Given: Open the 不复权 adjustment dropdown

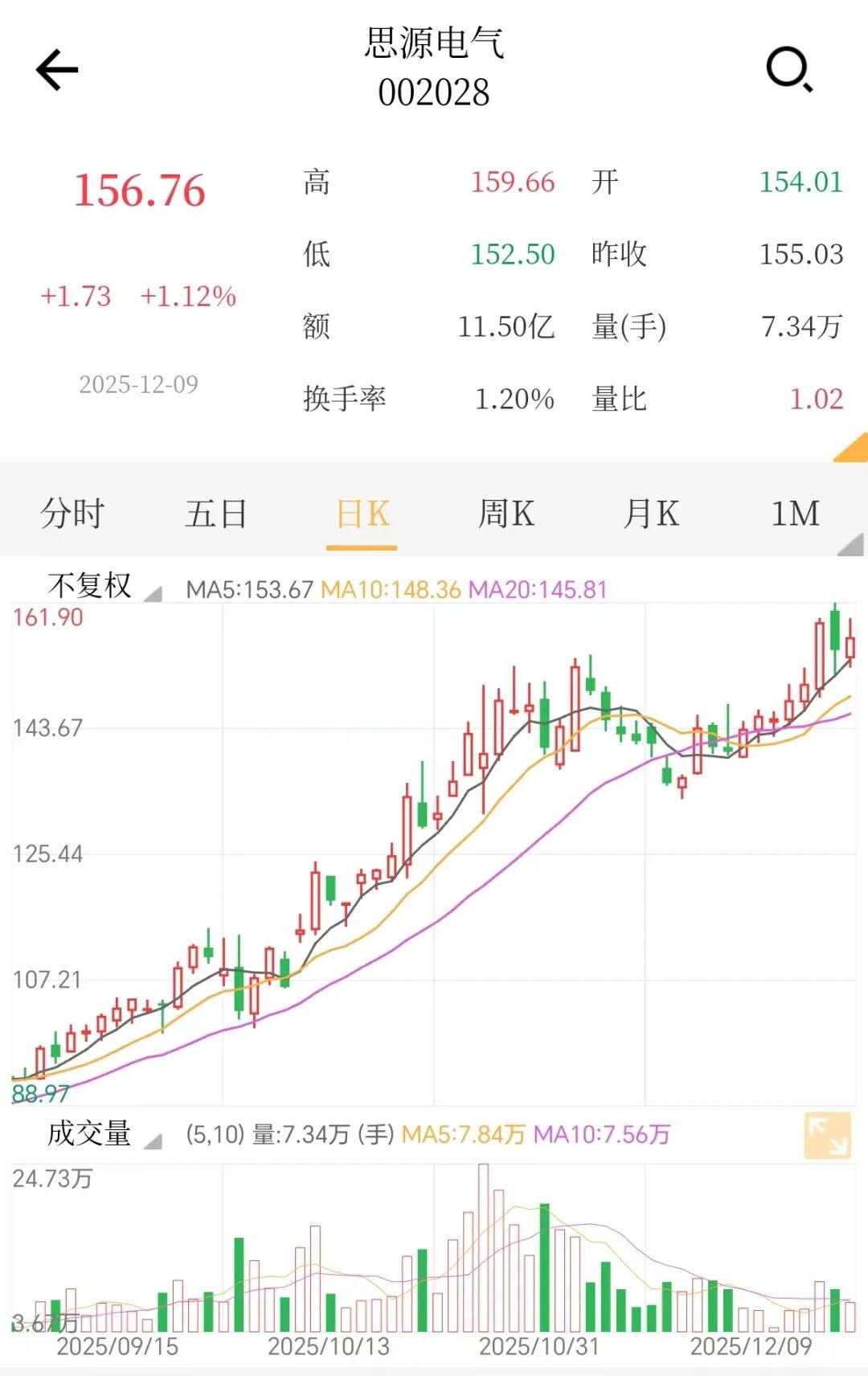Looking at the screenshot, I should pyautogui.click(x=100, y=587).
